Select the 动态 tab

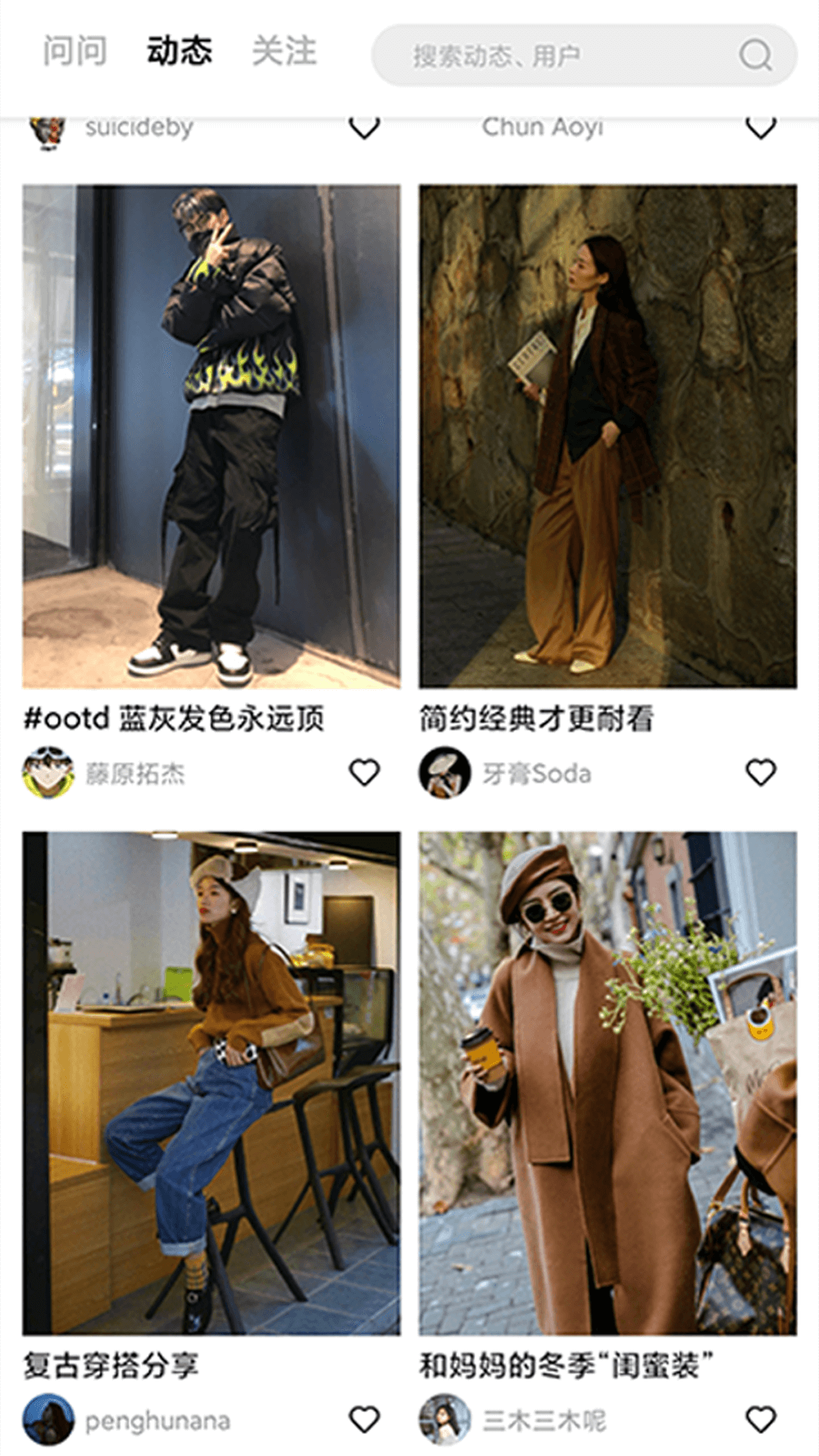(179, 52)
